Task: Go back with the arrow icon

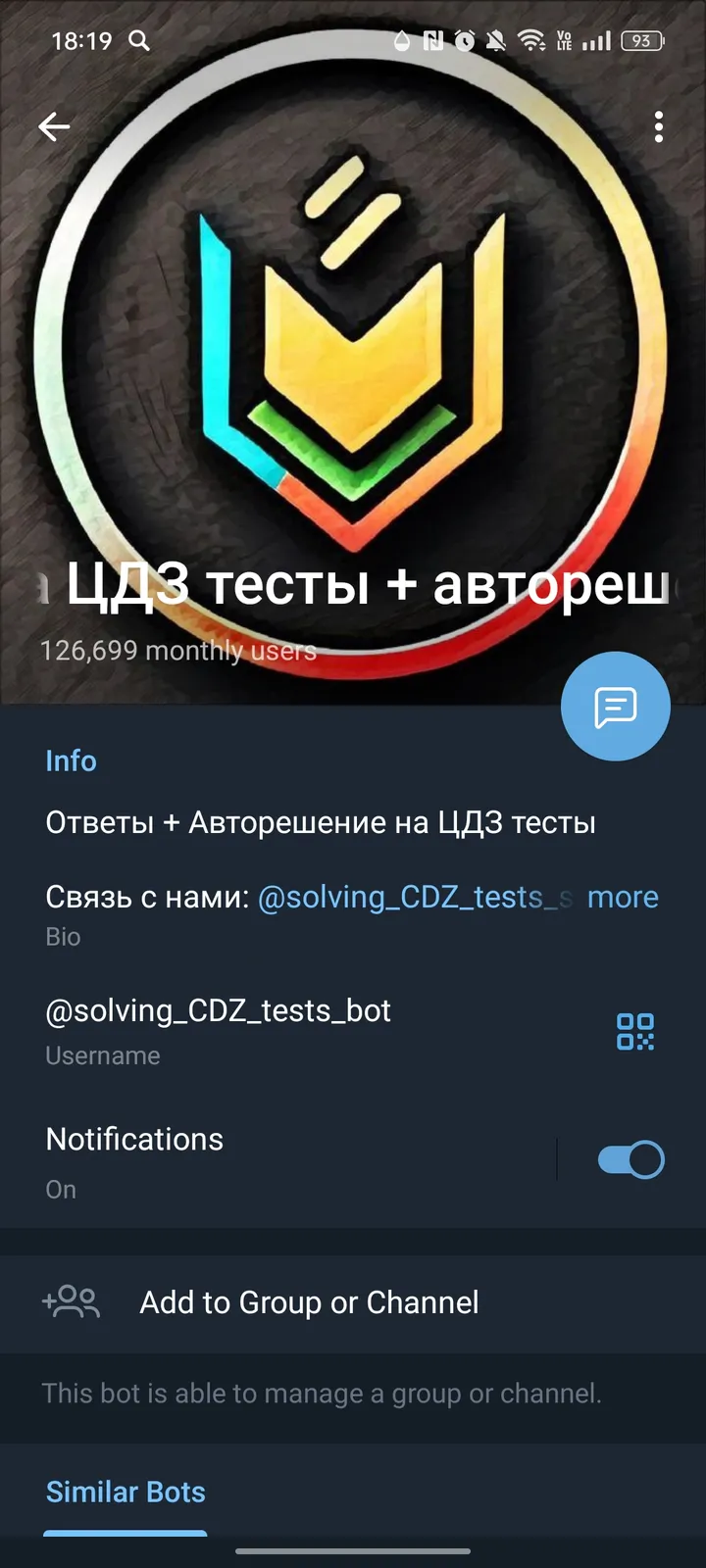Action: [54, 127]
